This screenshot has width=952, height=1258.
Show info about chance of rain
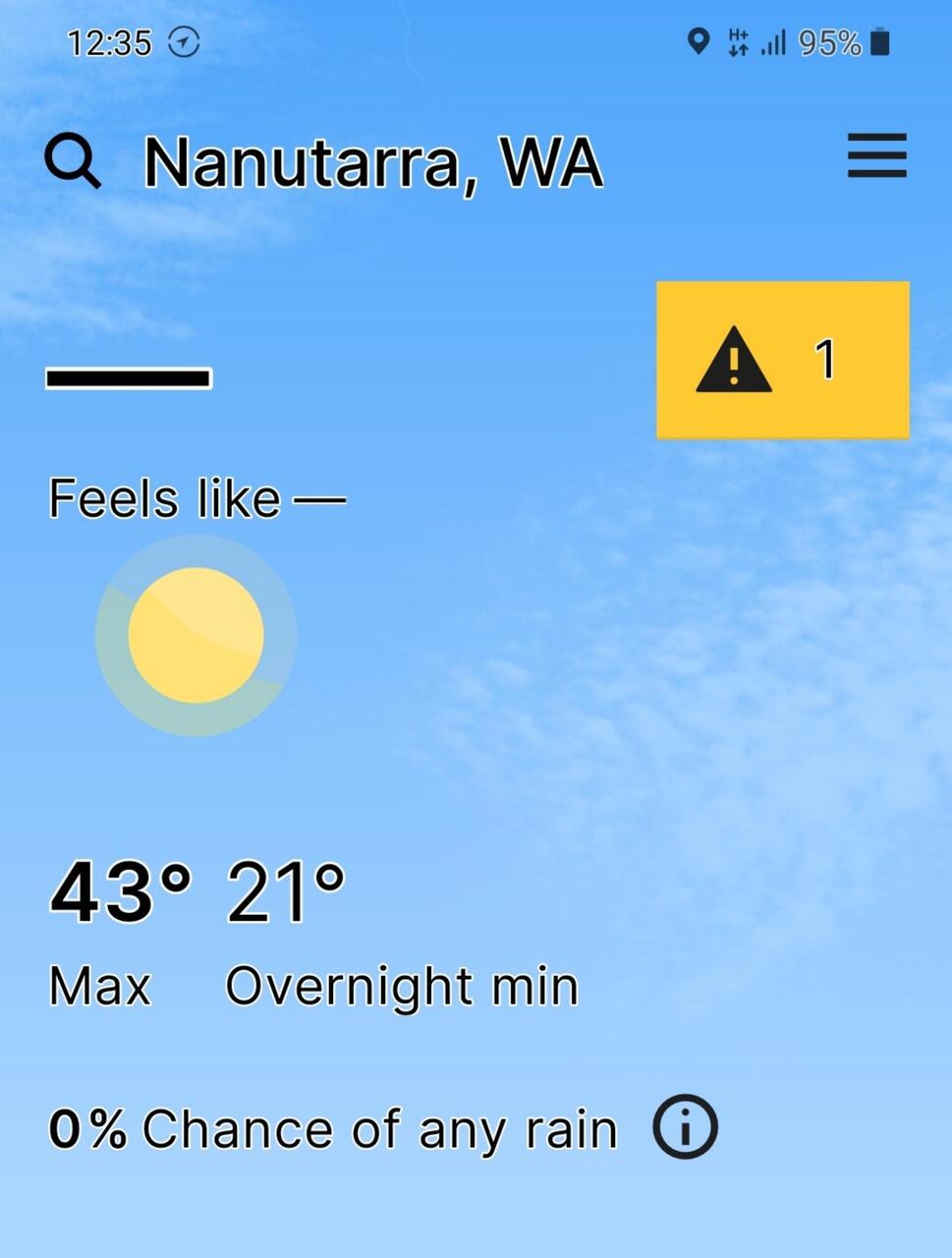tap(686, 1127)
